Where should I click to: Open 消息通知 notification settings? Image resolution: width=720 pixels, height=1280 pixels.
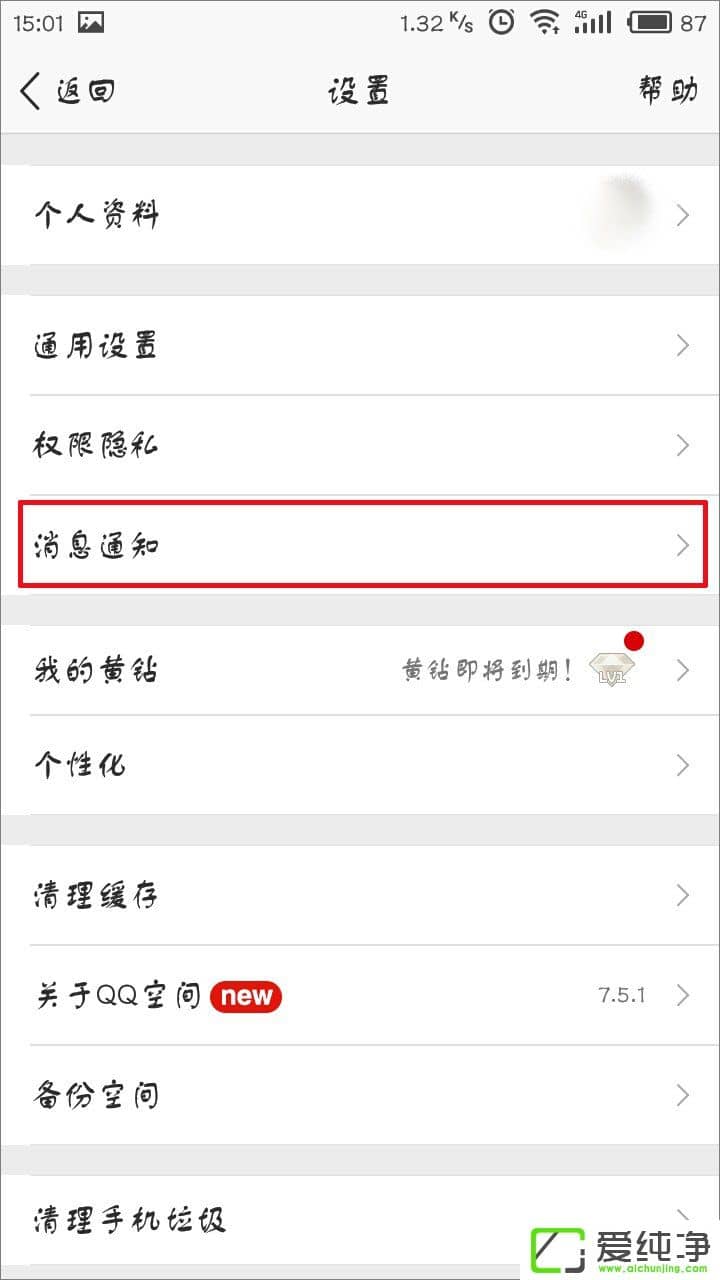[360, 545]
